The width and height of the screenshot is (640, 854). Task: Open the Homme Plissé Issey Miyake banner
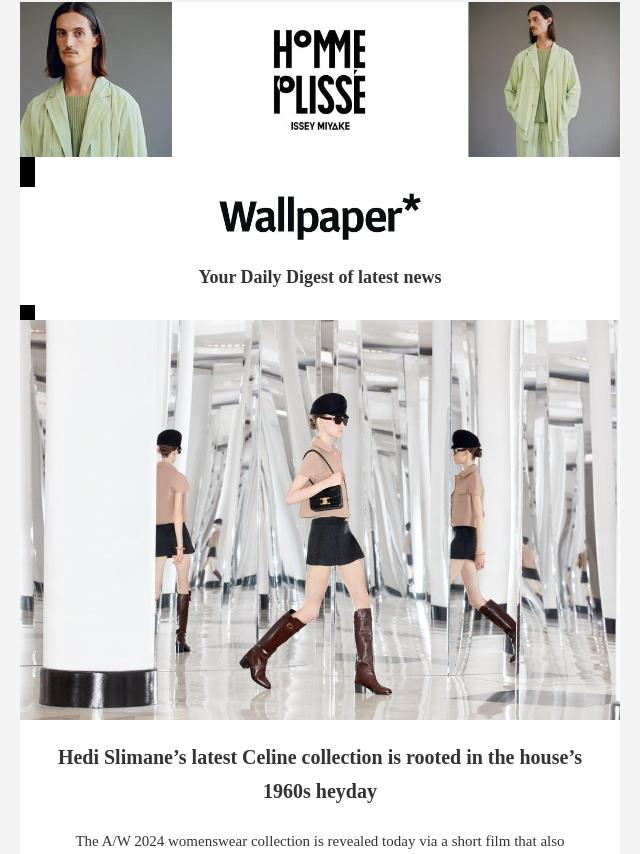pos(320,80)
